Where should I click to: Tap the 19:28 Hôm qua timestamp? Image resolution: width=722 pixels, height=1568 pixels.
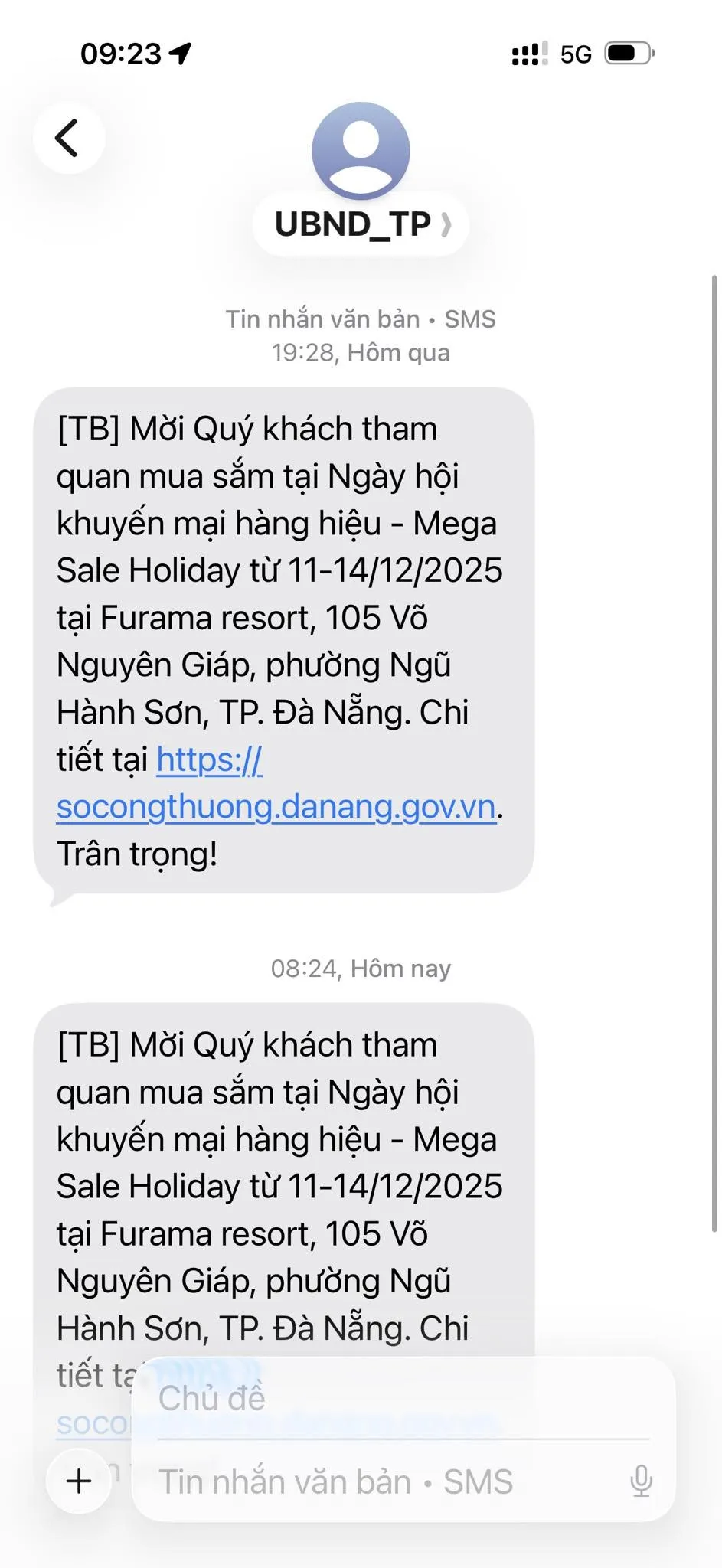pyautogui.click(x=360, y=352)
